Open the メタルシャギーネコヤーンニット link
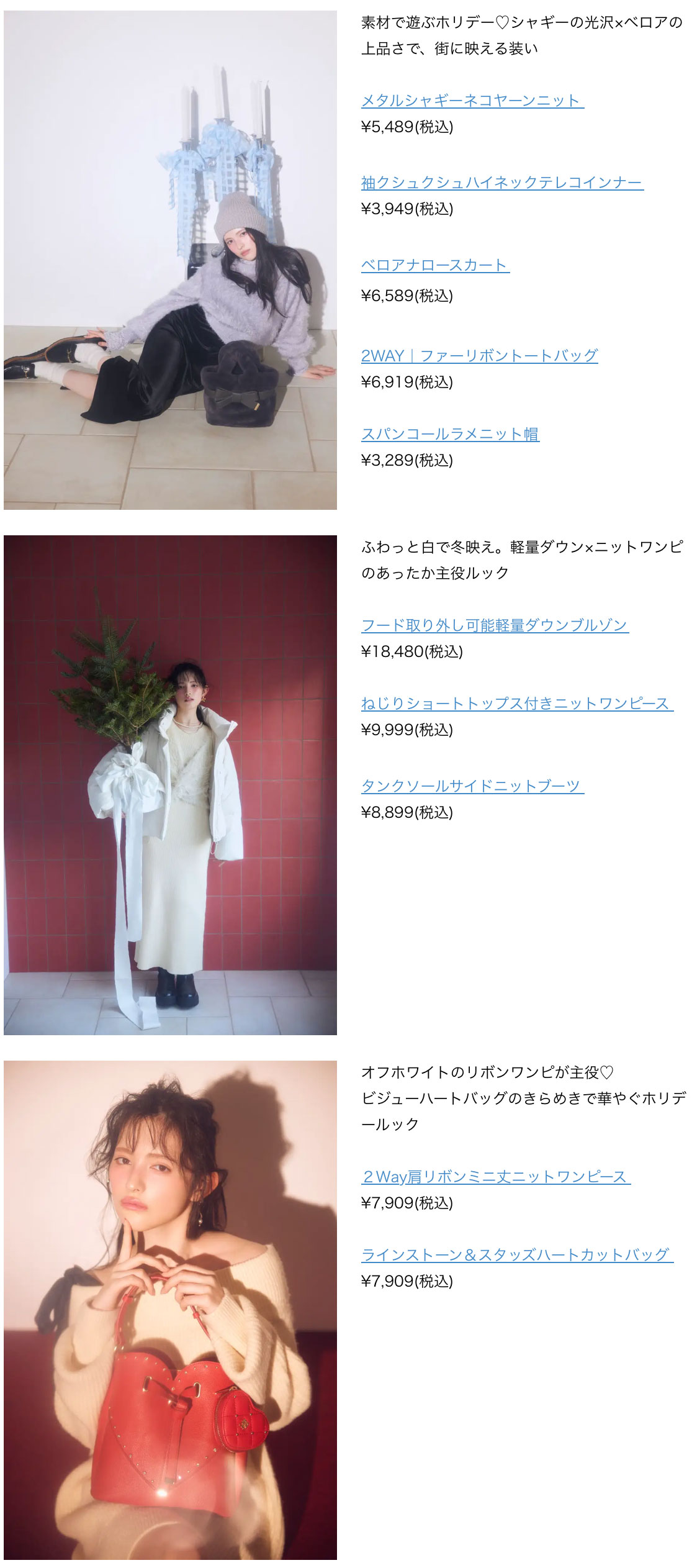Screen dimensions: 692x1568 (x=472, y=101)
